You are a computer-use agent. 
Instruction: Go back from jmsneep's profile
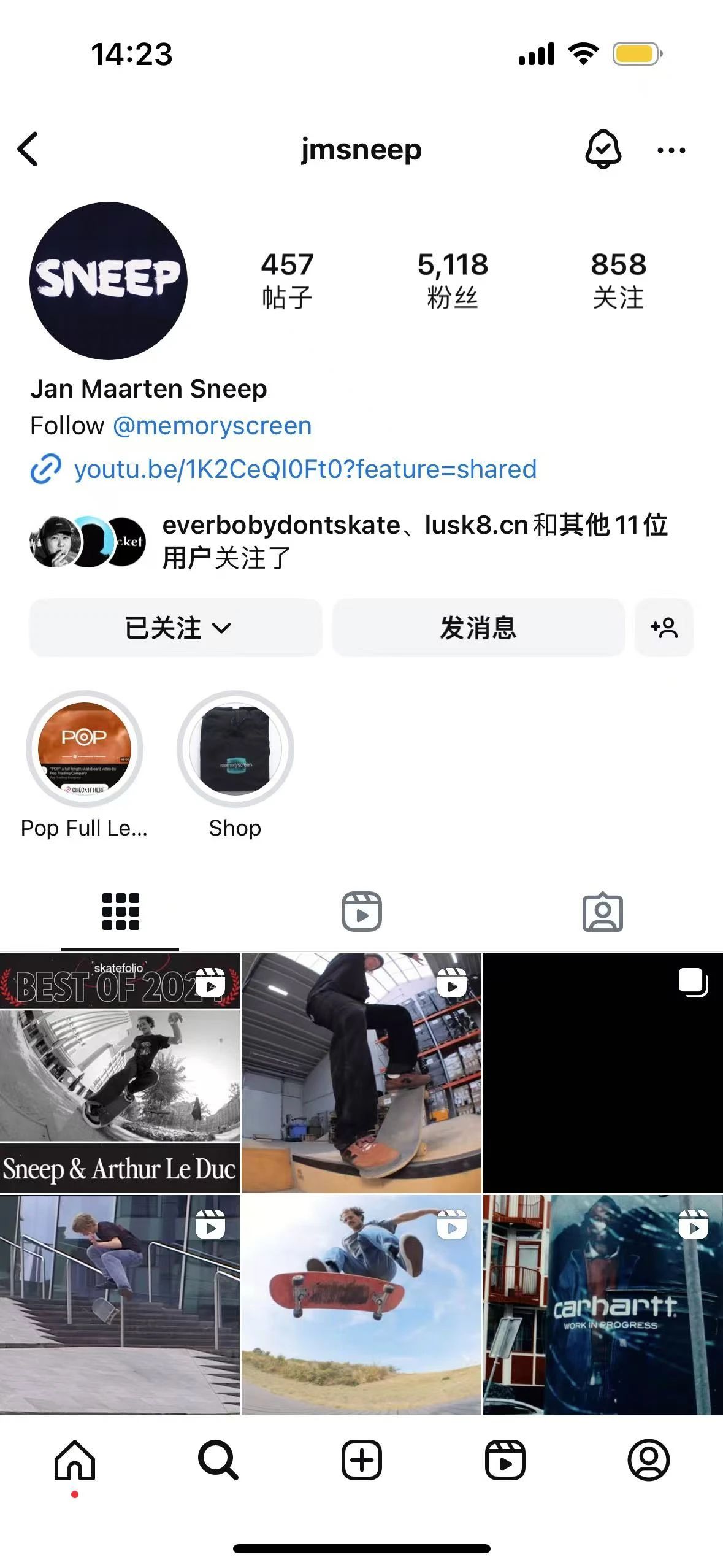tap(28, 149)
